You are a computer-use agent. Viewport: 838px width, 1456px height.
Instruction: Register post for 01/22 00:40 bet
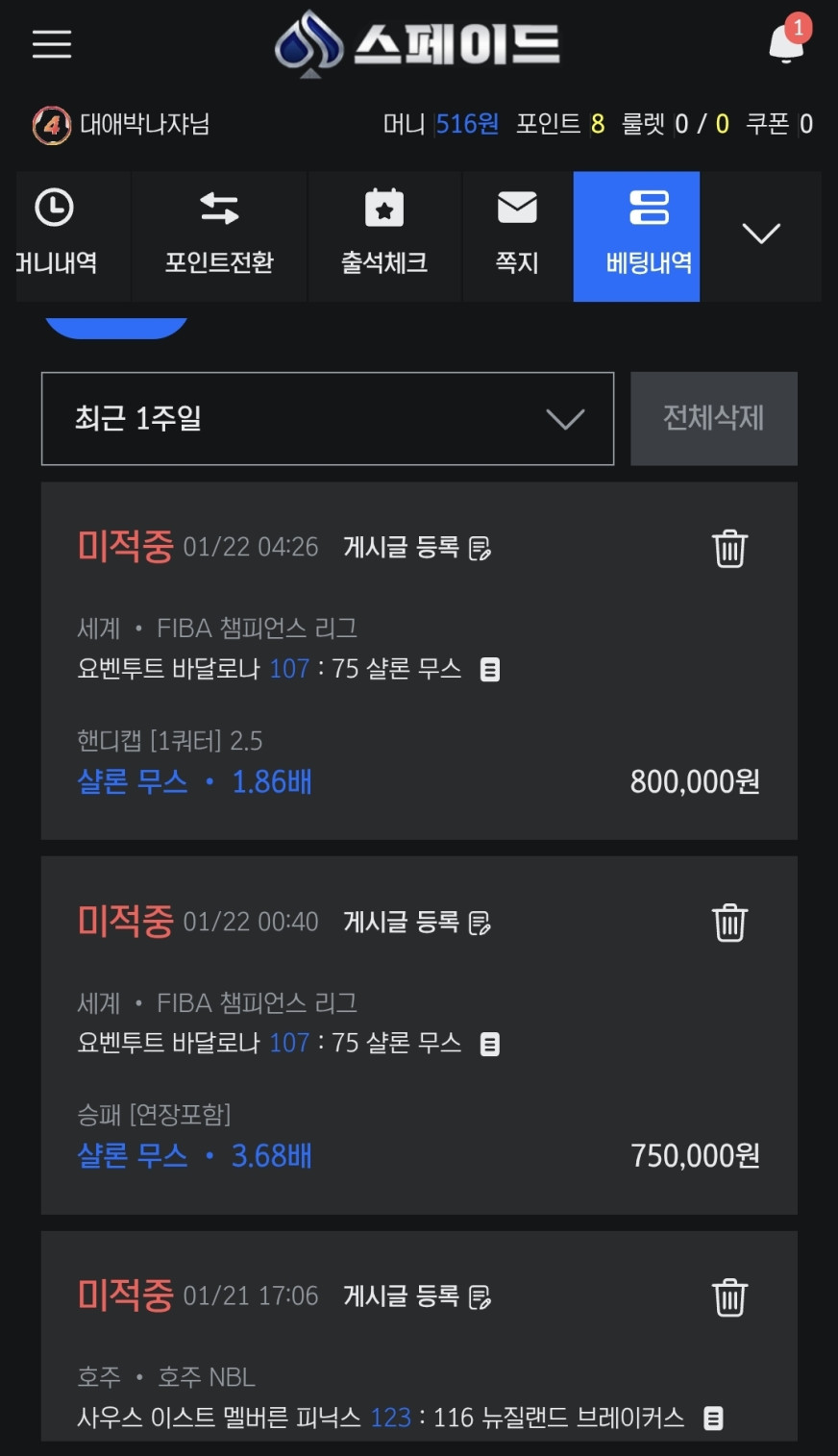[x=417, y=923]
